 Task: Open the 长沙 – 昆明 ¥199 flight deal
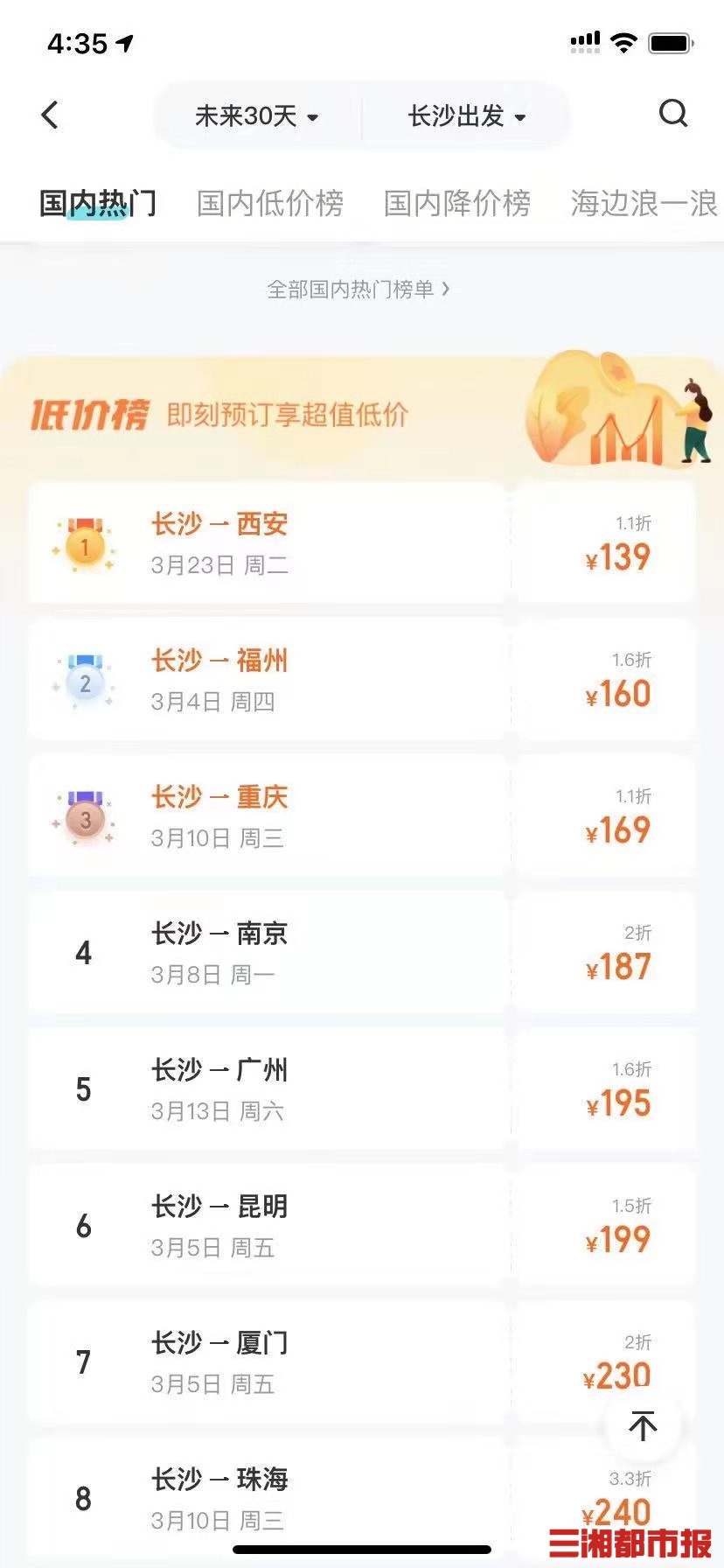(x=350, y=1225)
